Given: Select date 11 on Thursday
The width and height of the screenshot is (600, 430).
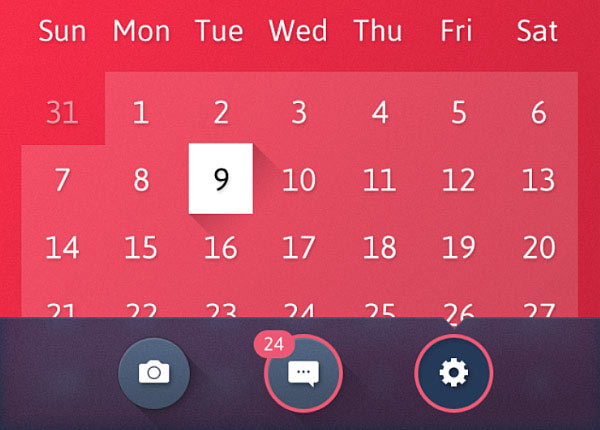Looking at the screenshot, I should tap(379, 180).
